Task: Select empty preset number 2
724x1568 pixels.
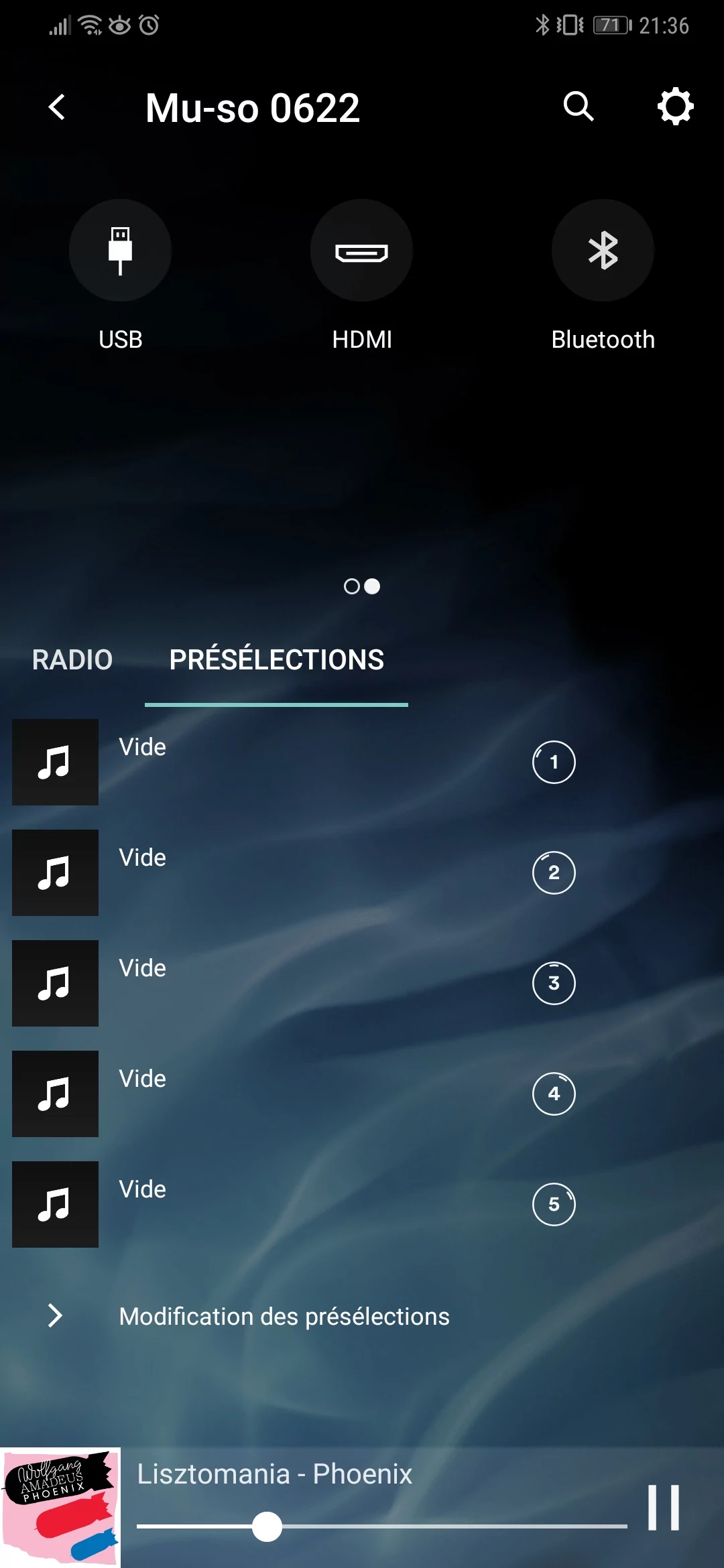Action: coord(362,872)
